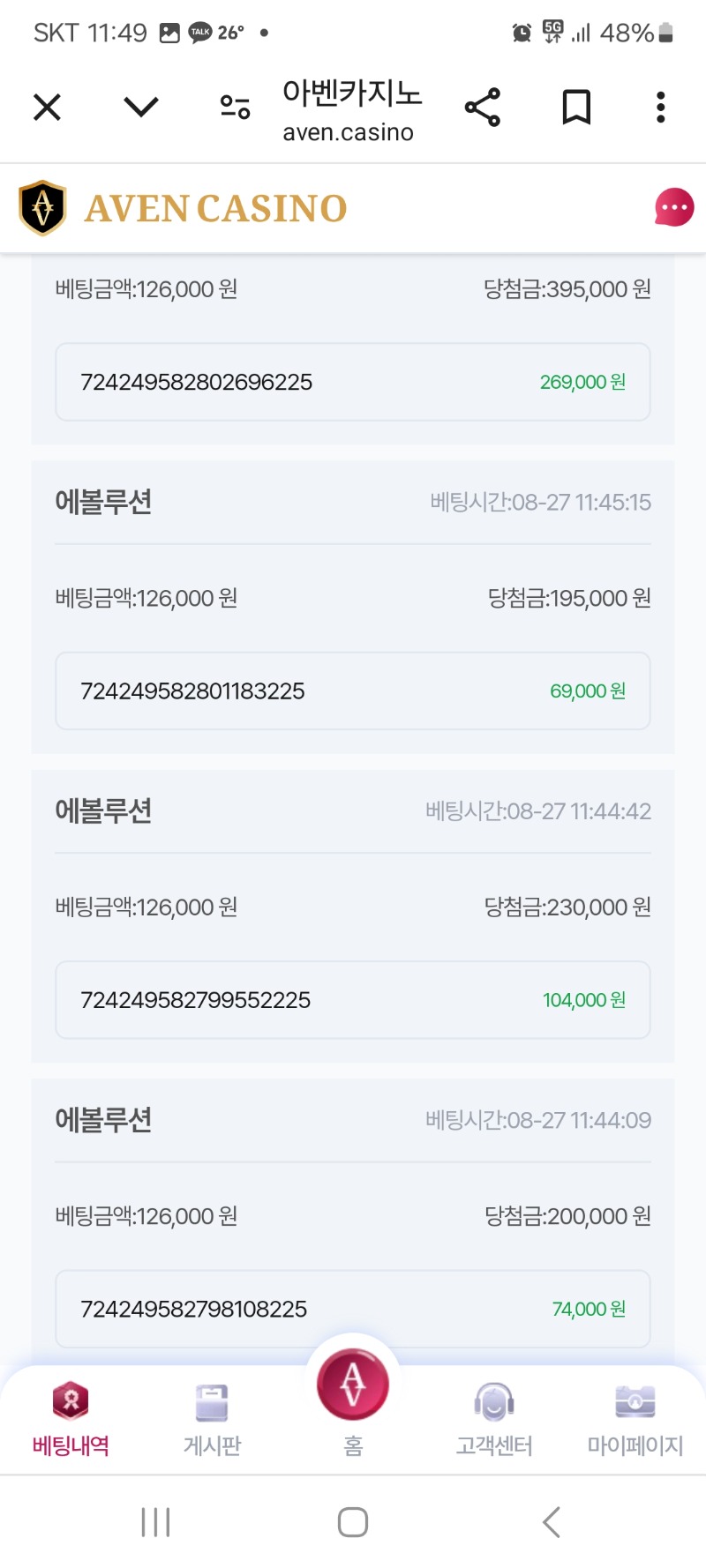This screenshot has height=1568, width=706.
Task: Open bet record 724249582802696225
Action: pos(353,382)
